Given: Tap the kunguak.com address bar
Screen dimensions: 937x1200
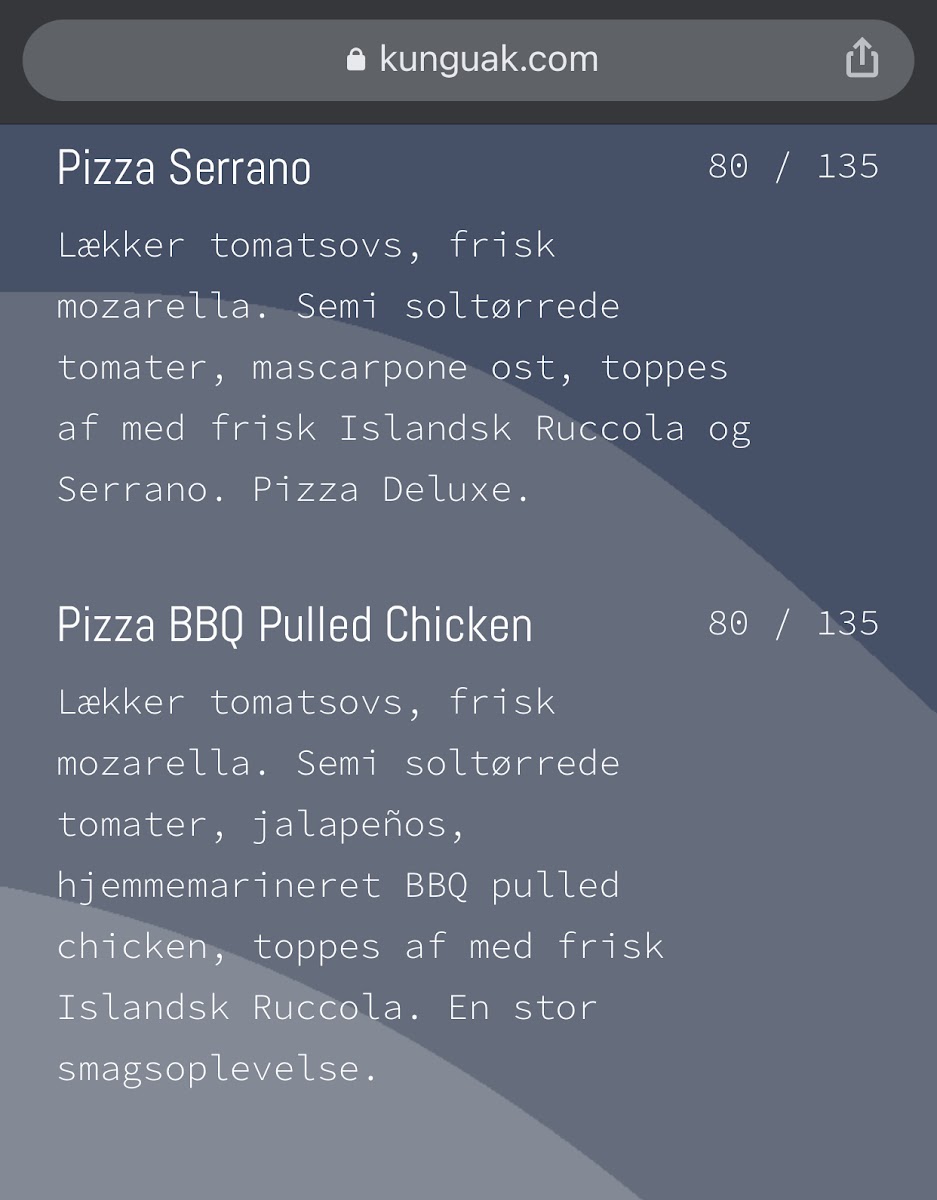Looking at the screenshot, I should 470,60.
